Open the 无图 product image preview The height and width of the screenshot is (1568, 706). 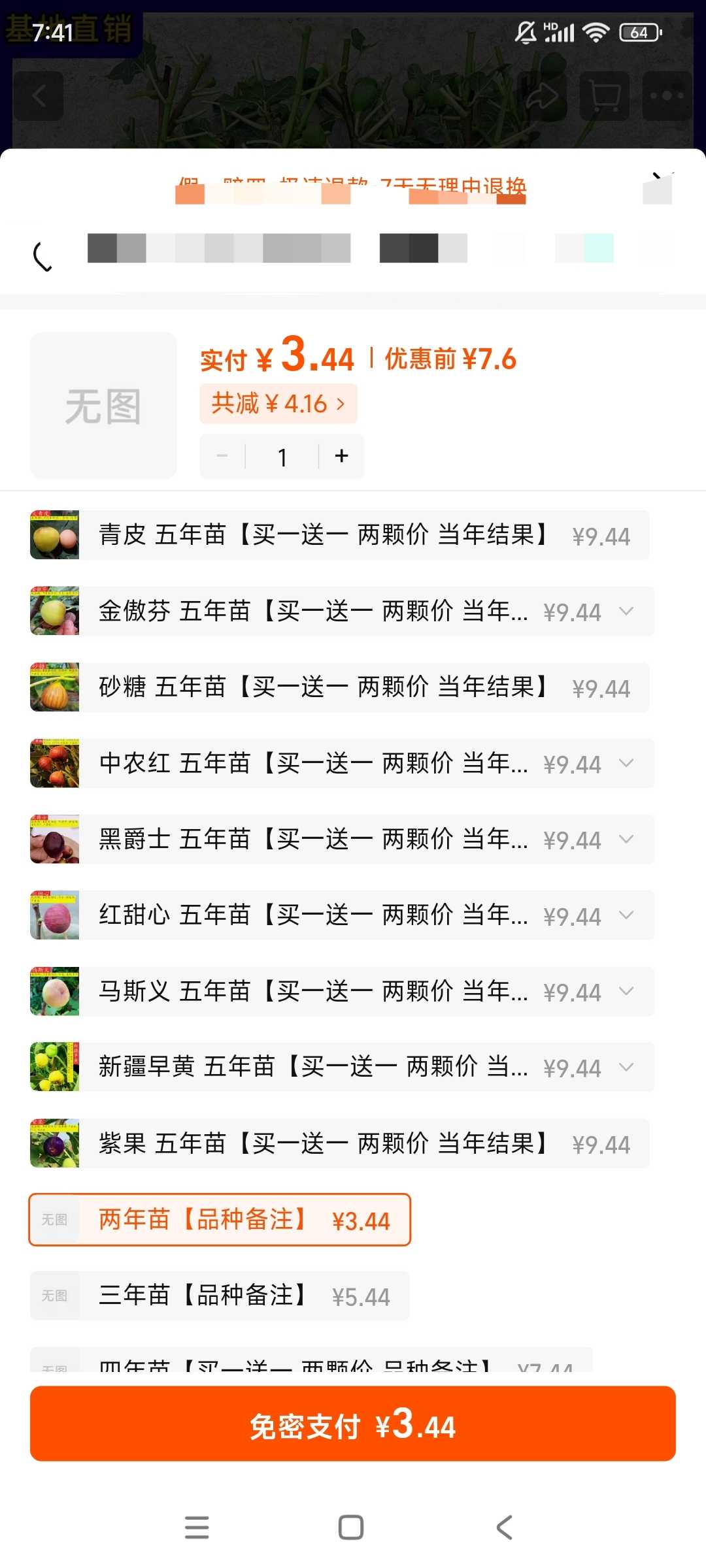pyautogui.click(x=103, y=406)
